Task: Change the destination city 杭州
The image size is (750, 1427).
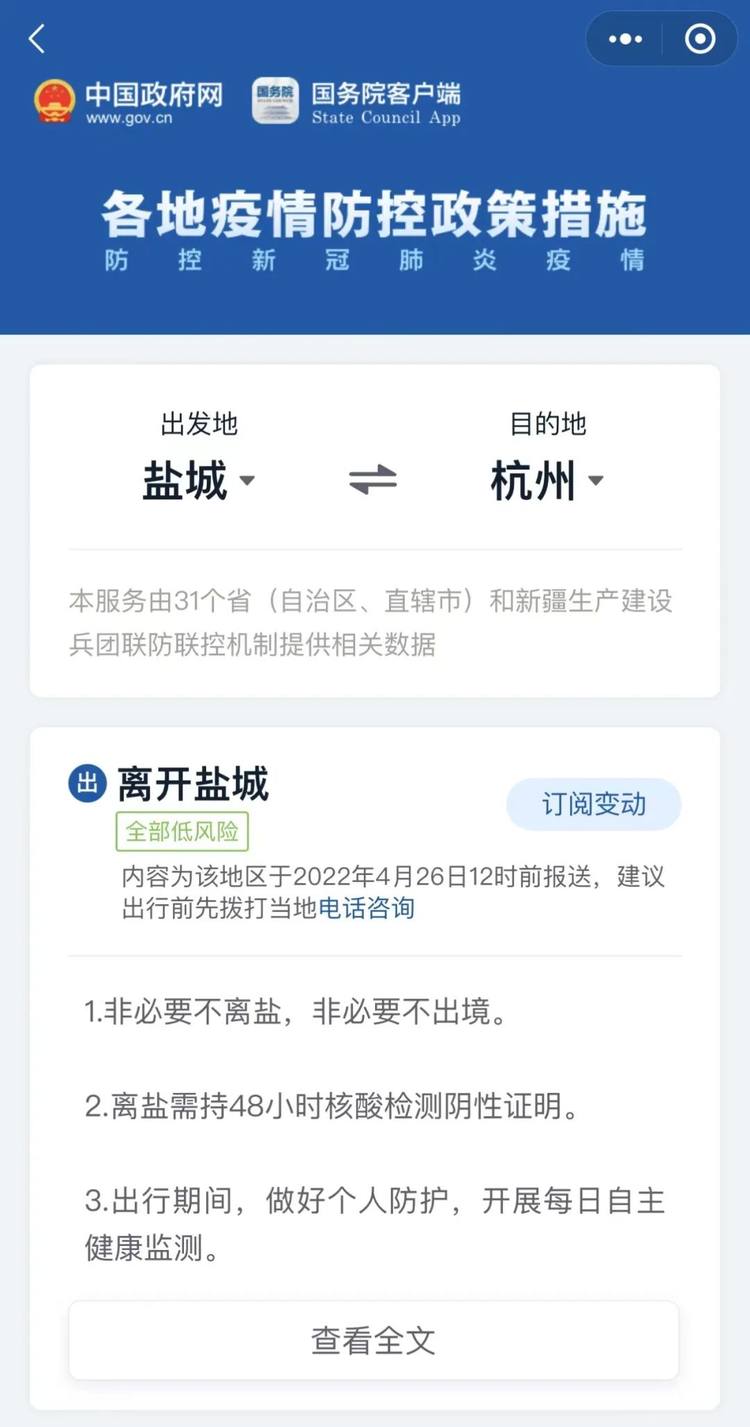Action: click(546, 481)
